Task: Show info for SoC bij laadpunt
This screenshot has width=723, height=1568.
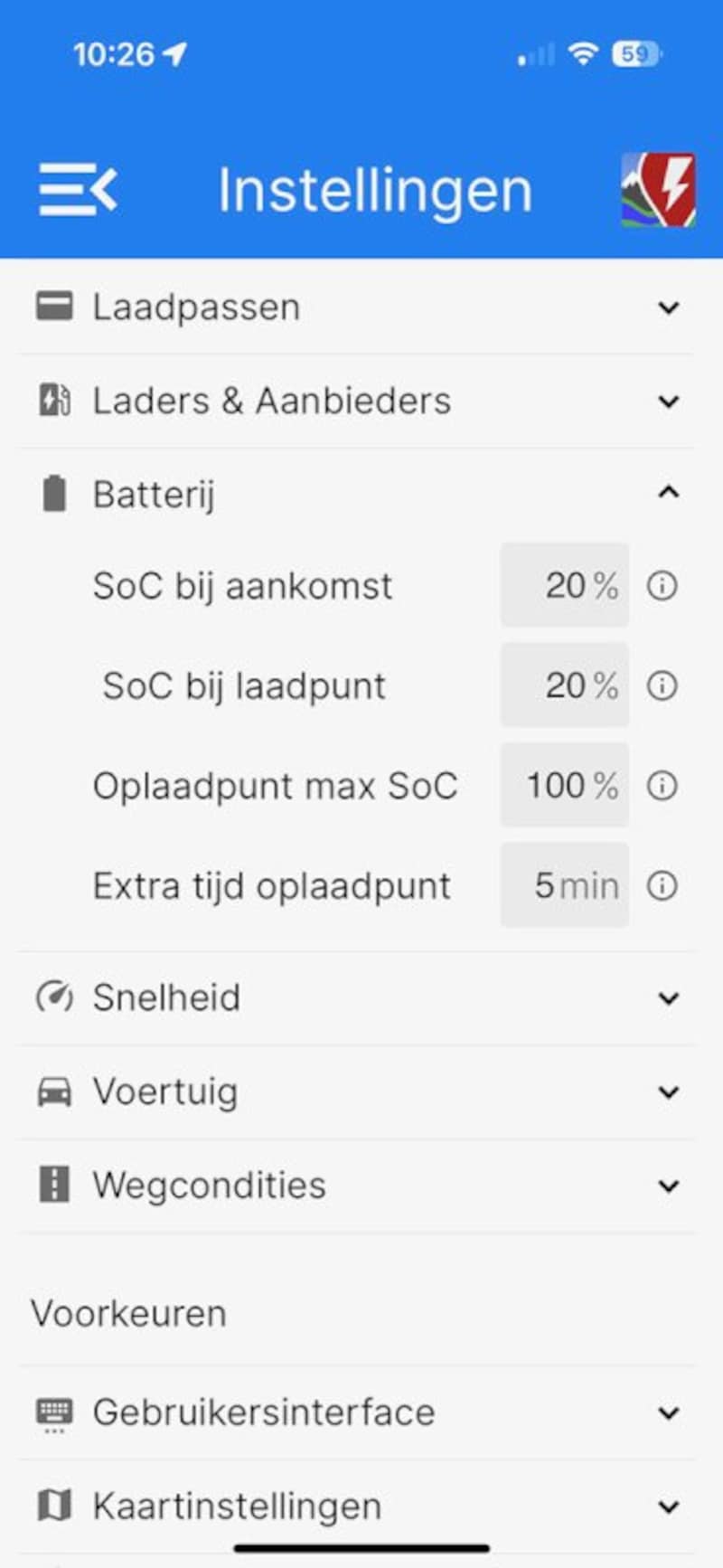Action: click(662, 685)
